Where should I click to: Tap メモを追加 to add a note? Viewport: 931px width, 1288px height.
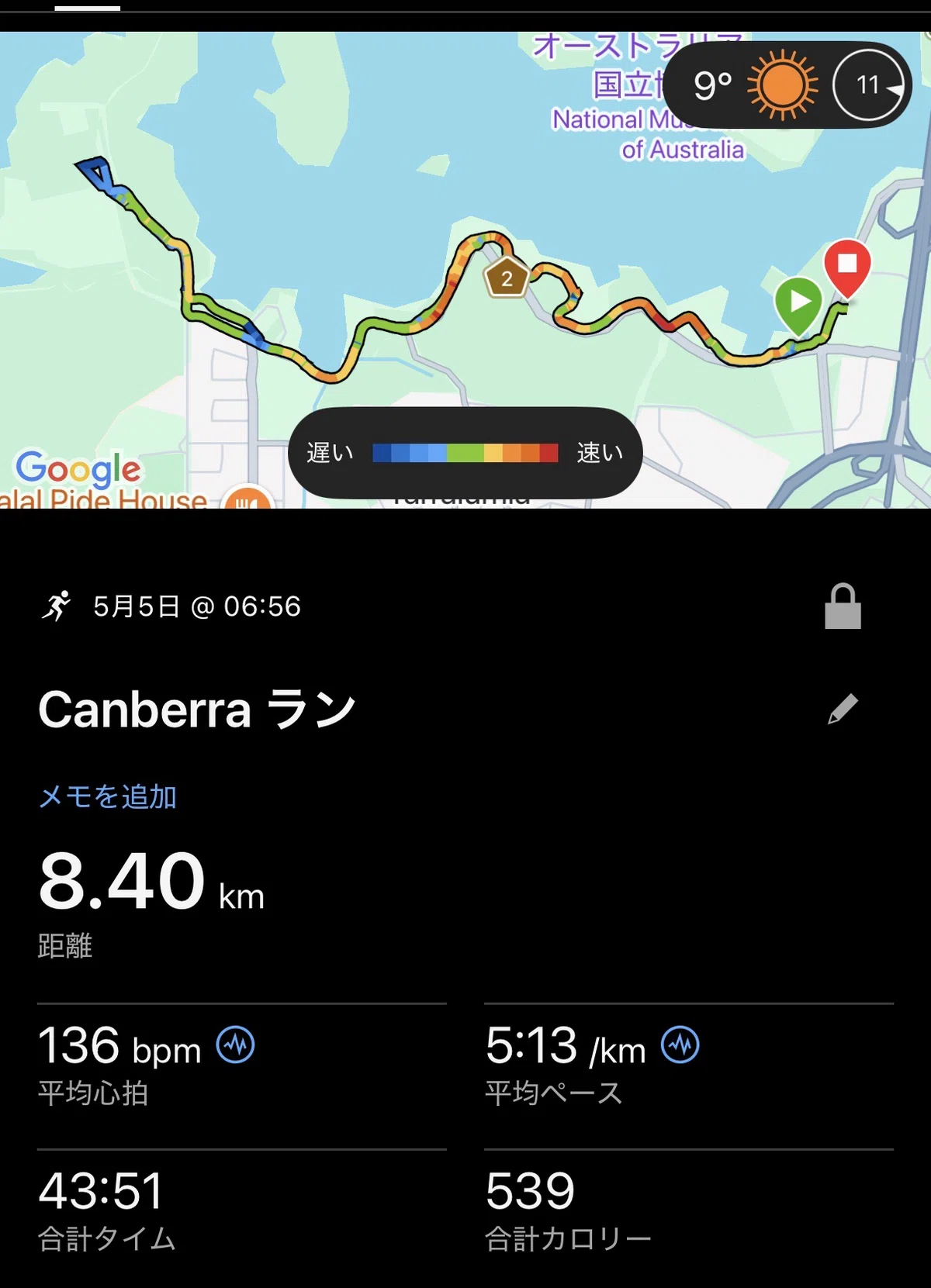coord(108,796)
